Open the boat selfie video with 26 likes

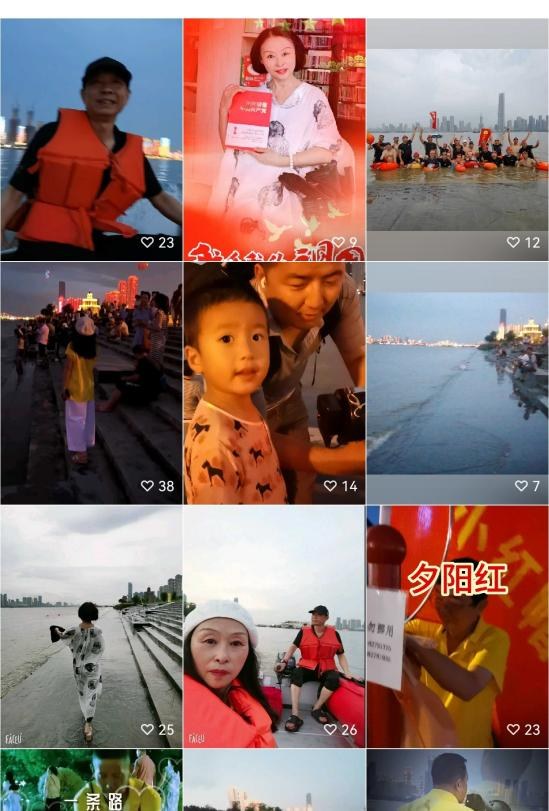pos(274,627)
